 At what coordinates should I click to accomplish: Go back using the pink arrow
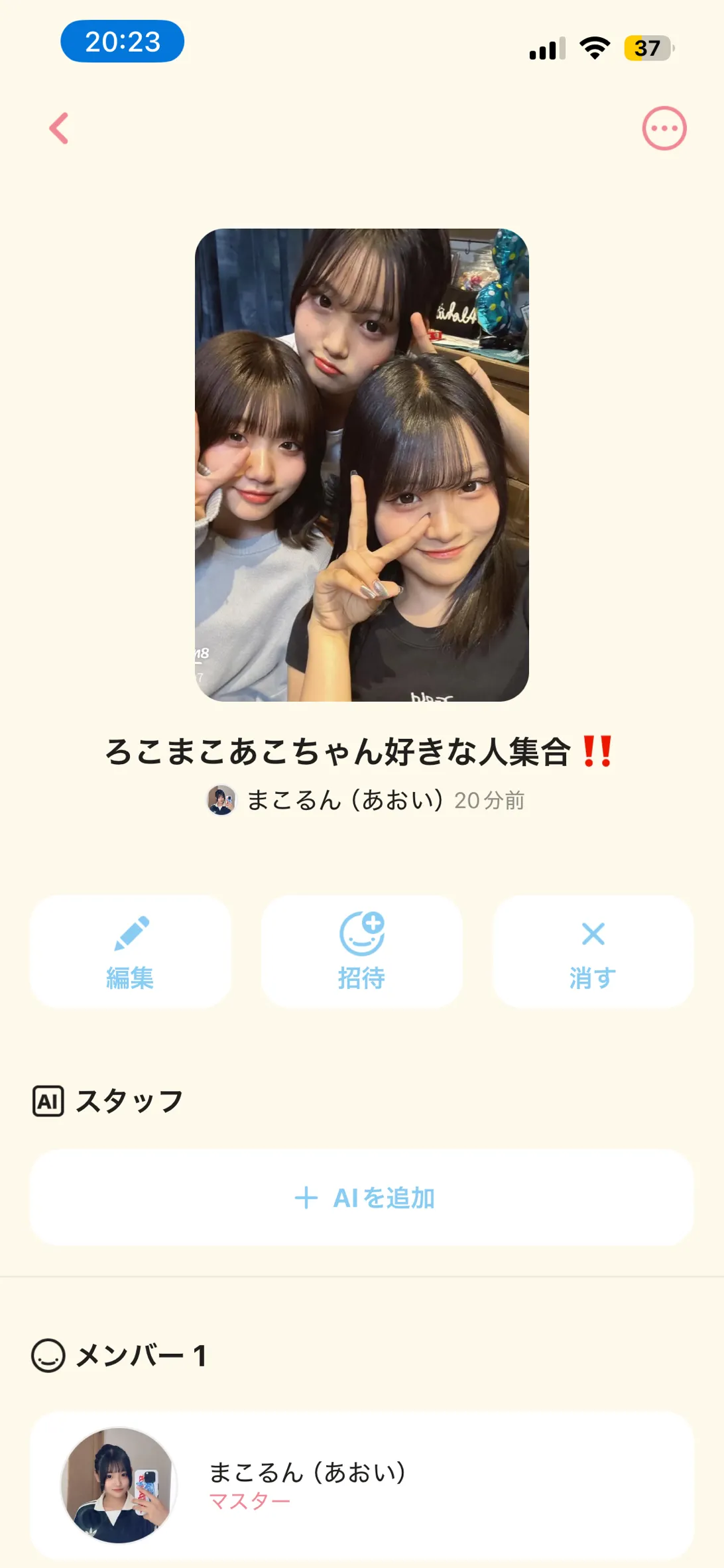59,128
